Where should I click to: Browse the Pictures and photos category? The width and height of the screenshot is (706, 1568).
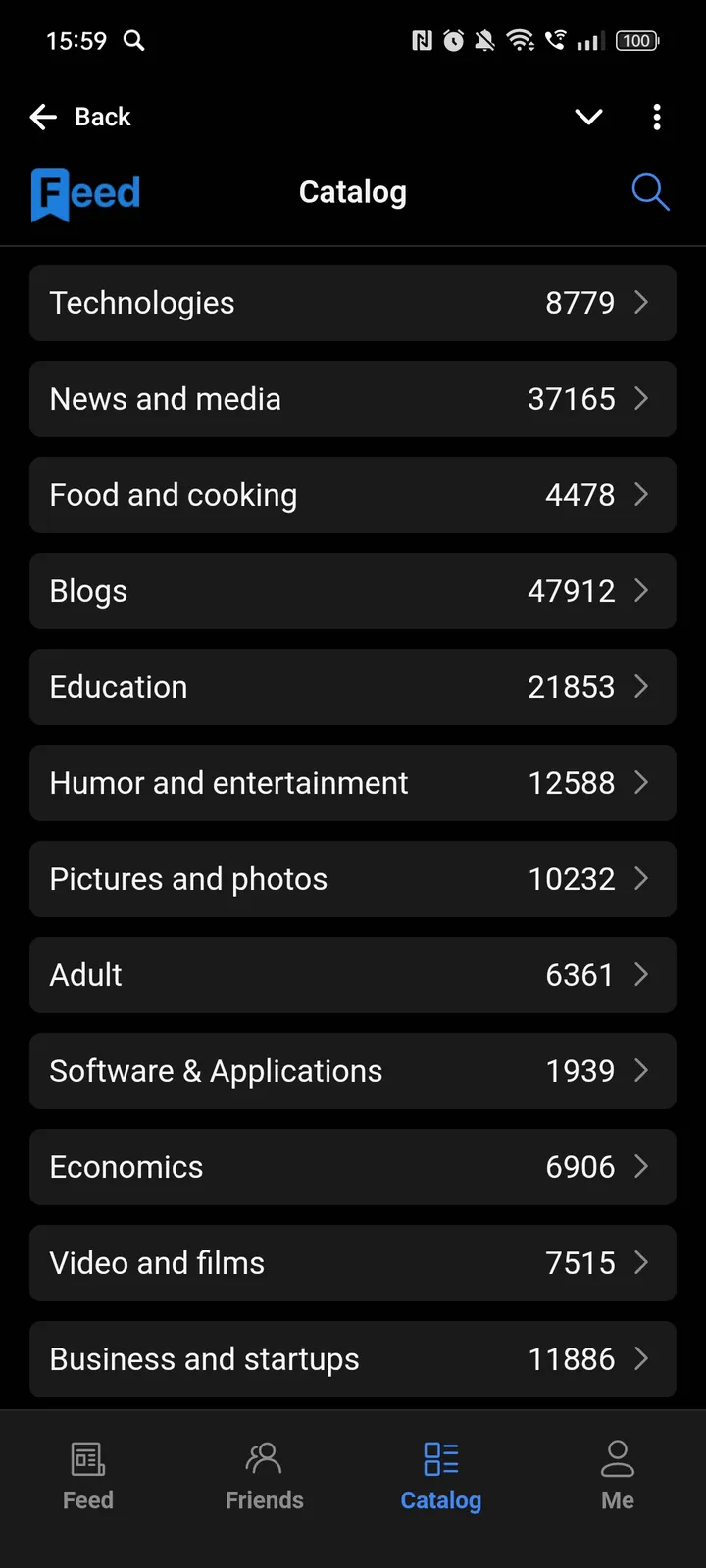[353, 879]
